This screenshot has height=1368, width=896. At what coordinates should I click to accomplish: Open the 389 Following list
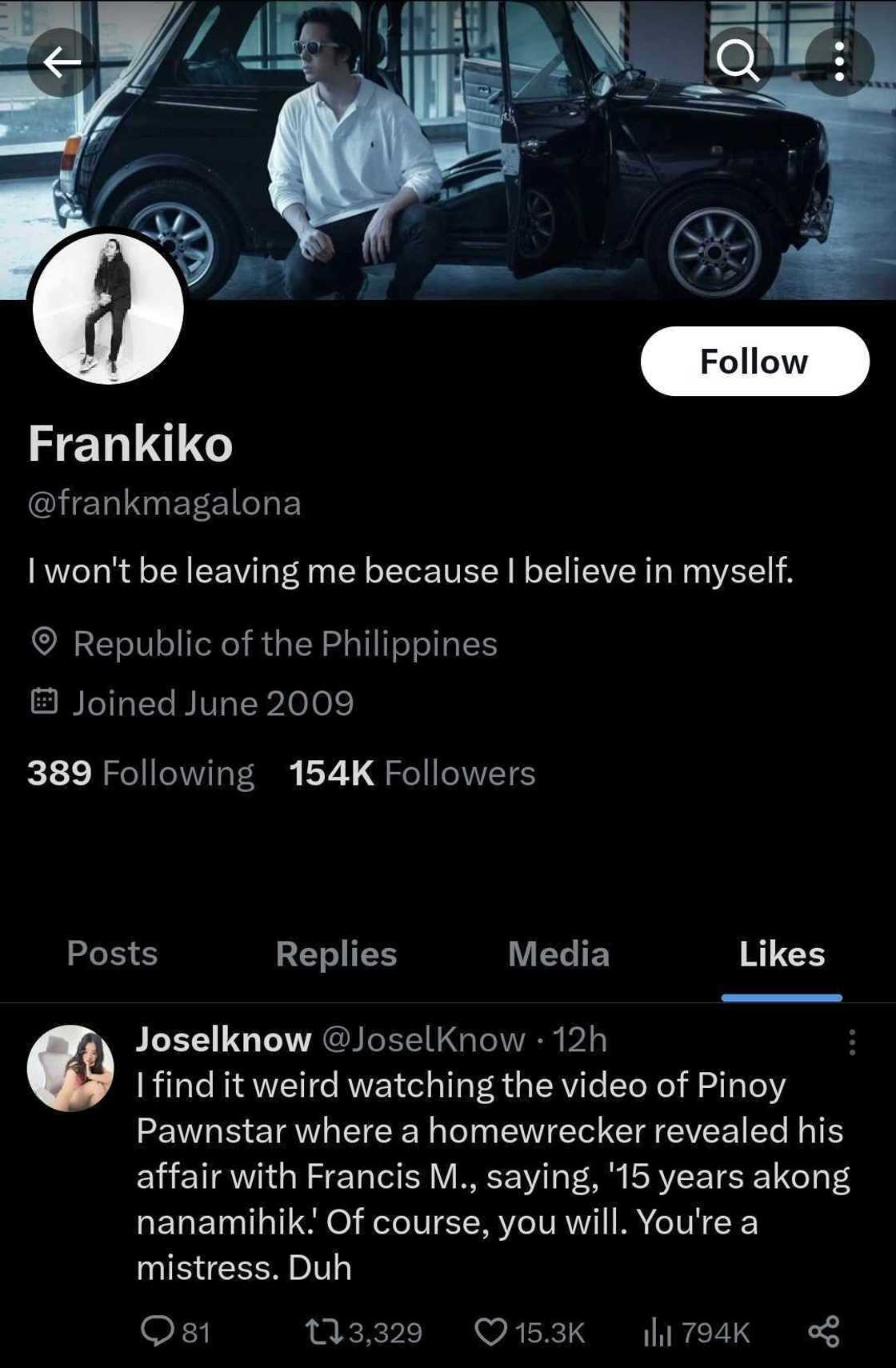tap(141, 773)
